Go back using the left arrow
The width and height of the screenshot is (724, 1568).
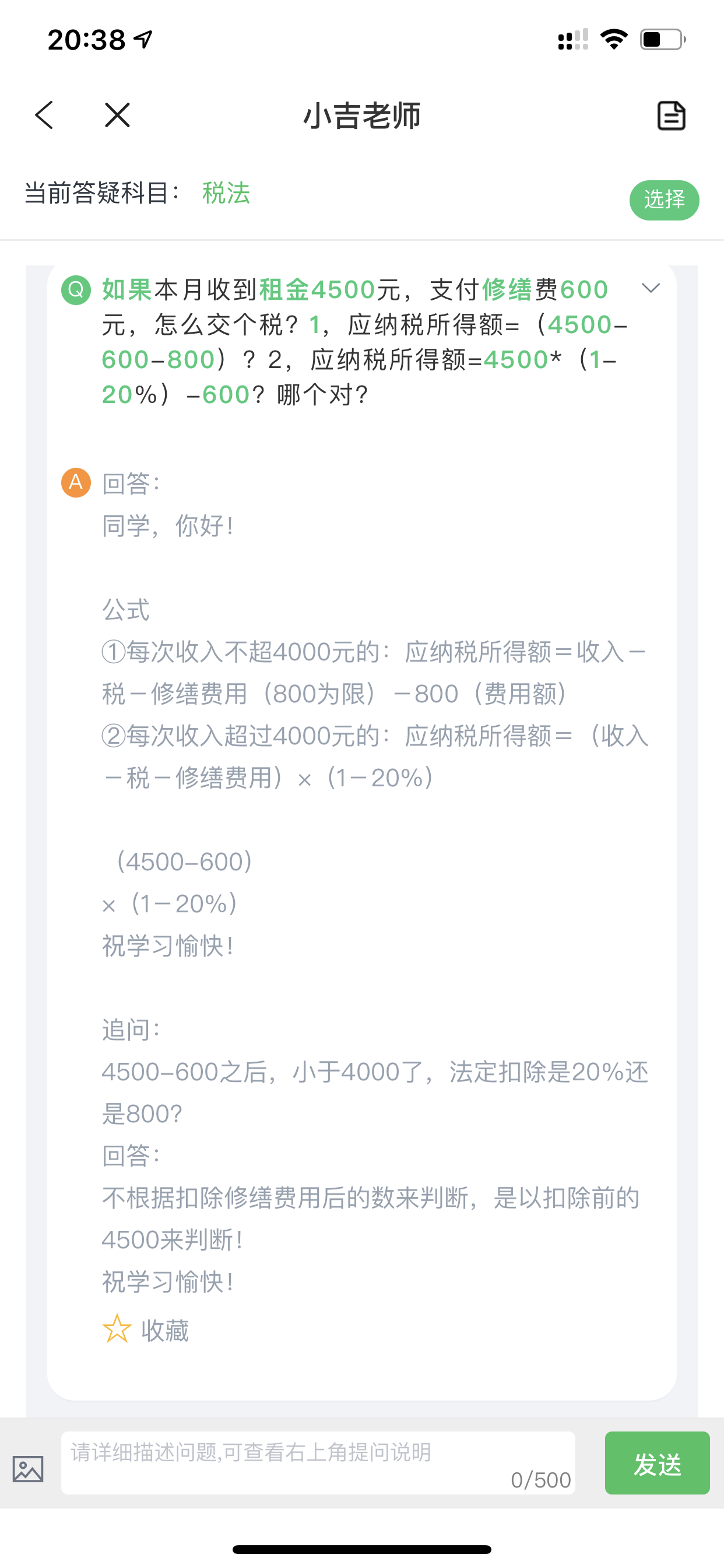(44, 115)
